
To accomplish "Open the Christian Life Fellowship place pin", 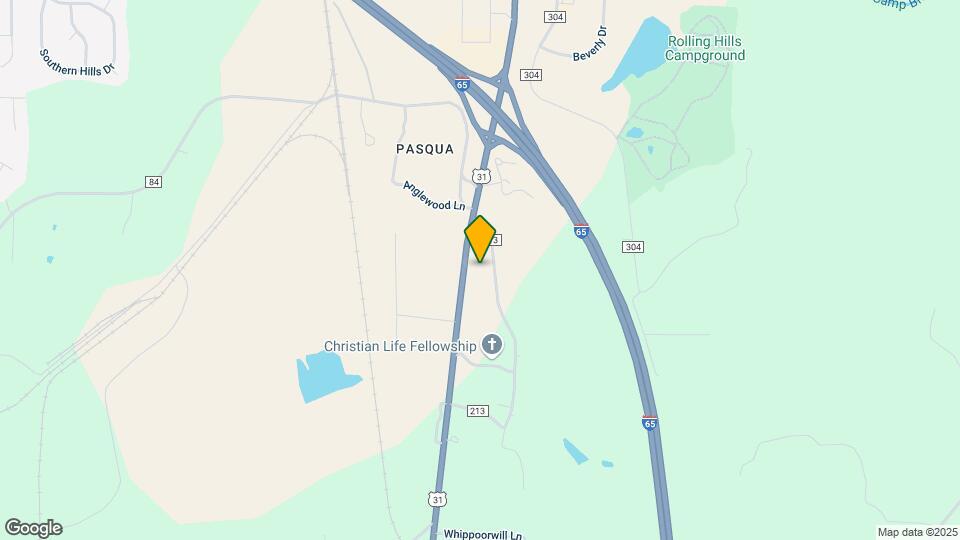I will pyautogui.click(x=491, y=346).
